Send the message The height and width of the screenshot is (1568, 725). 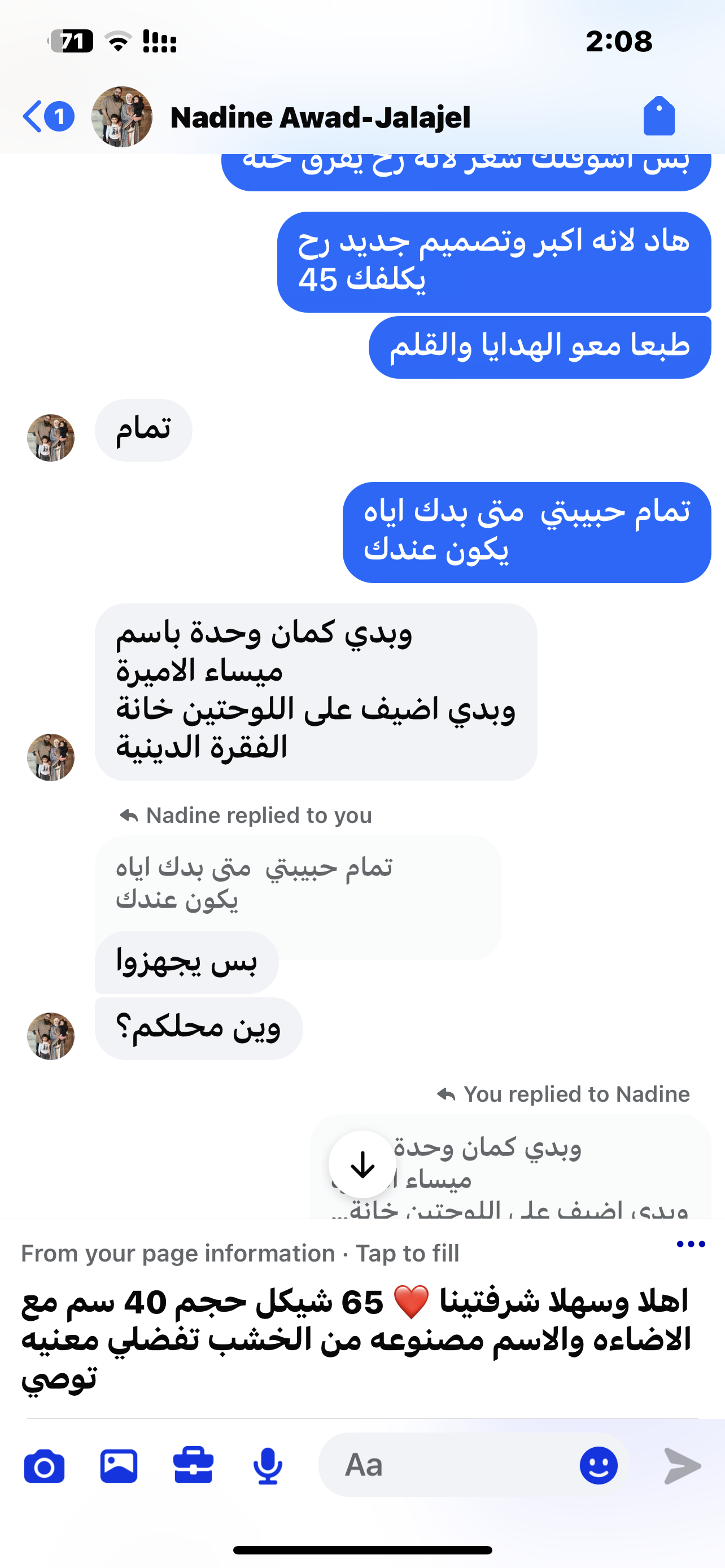click(x=683, y=1466)
